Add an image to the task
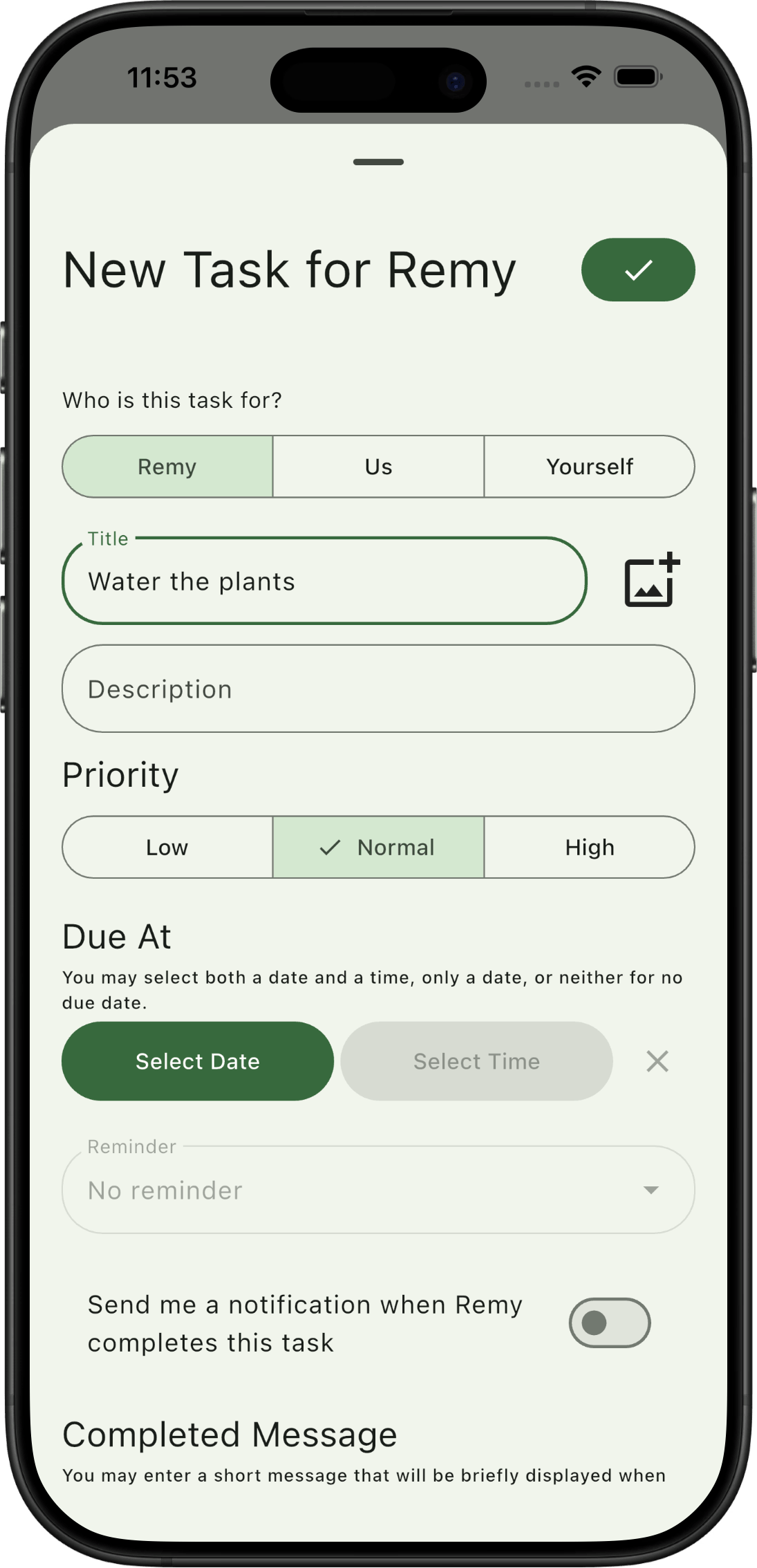The width and height of the screenshot is (757, 1568). [x=651, y=581]
